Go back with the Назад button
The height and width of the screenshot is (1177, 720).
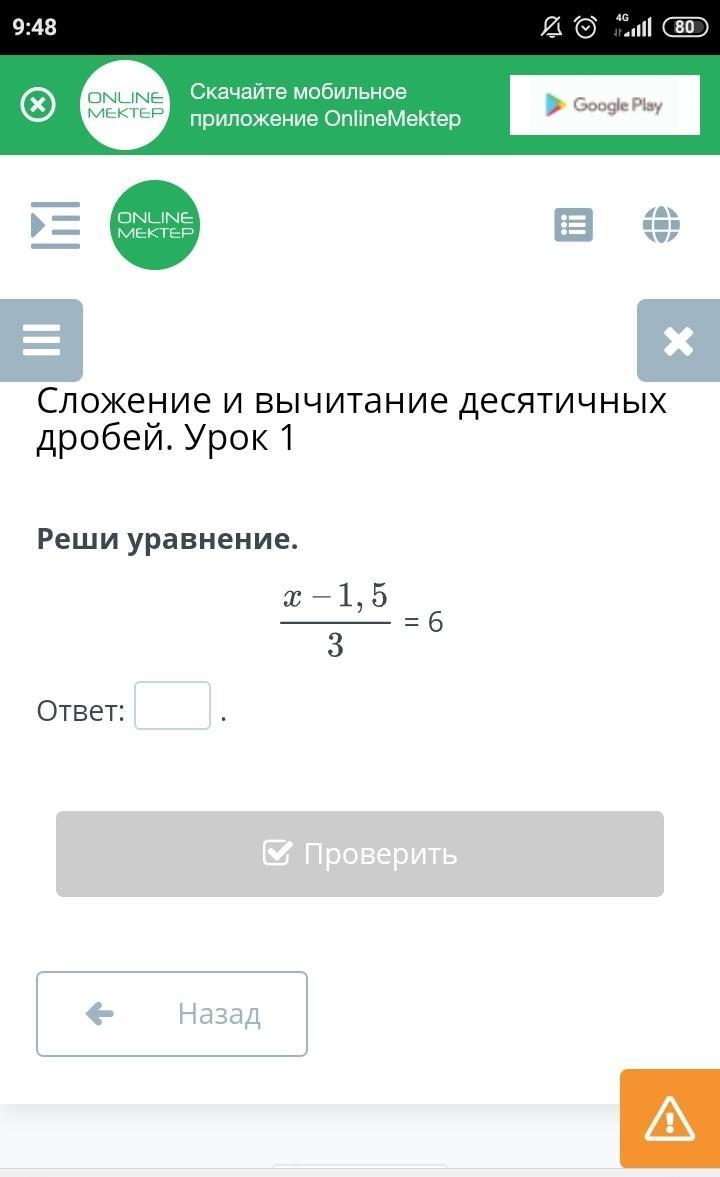(172, 1014)
